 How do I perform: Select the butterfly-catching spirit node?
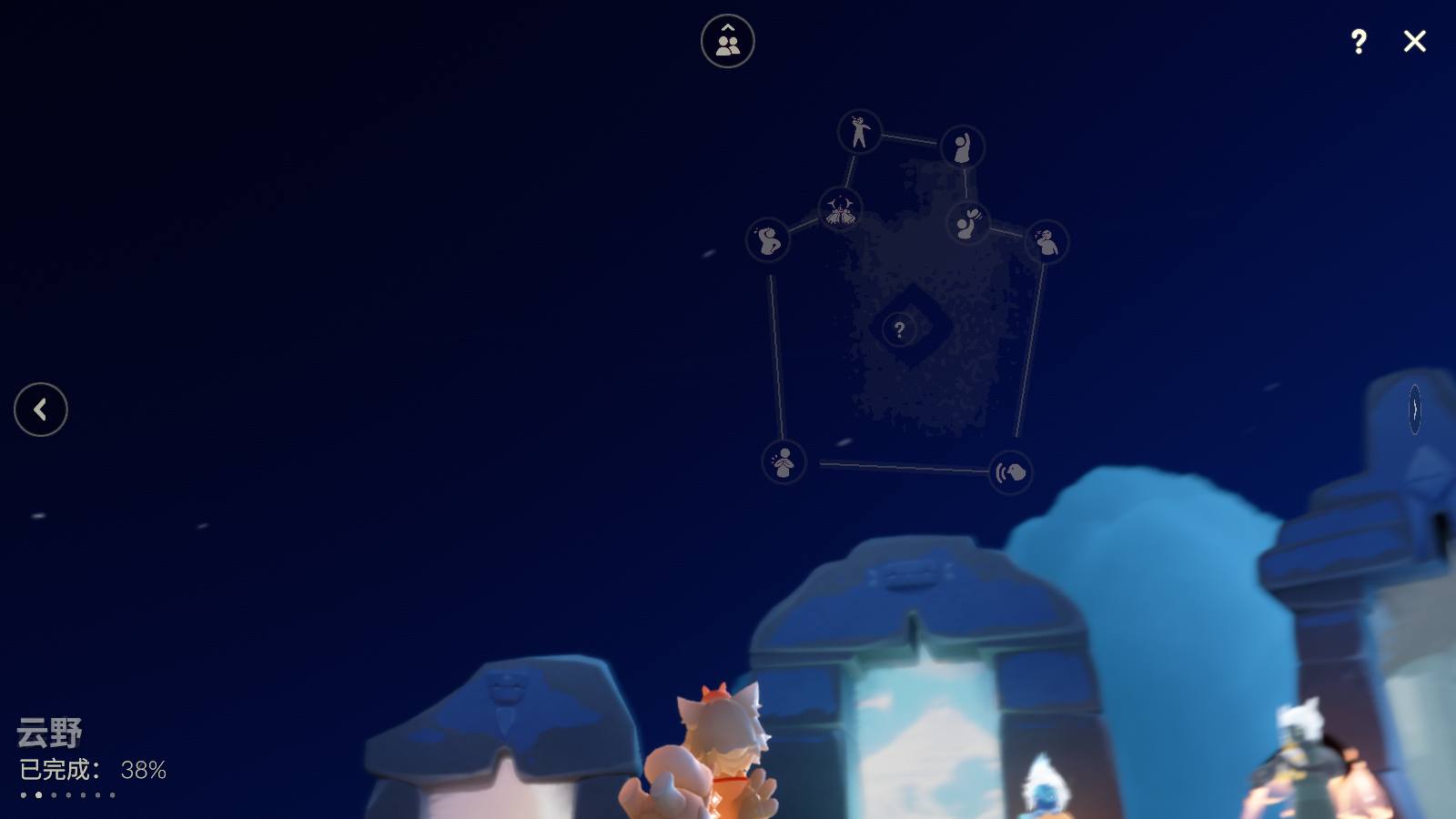(x=967, y=222)
